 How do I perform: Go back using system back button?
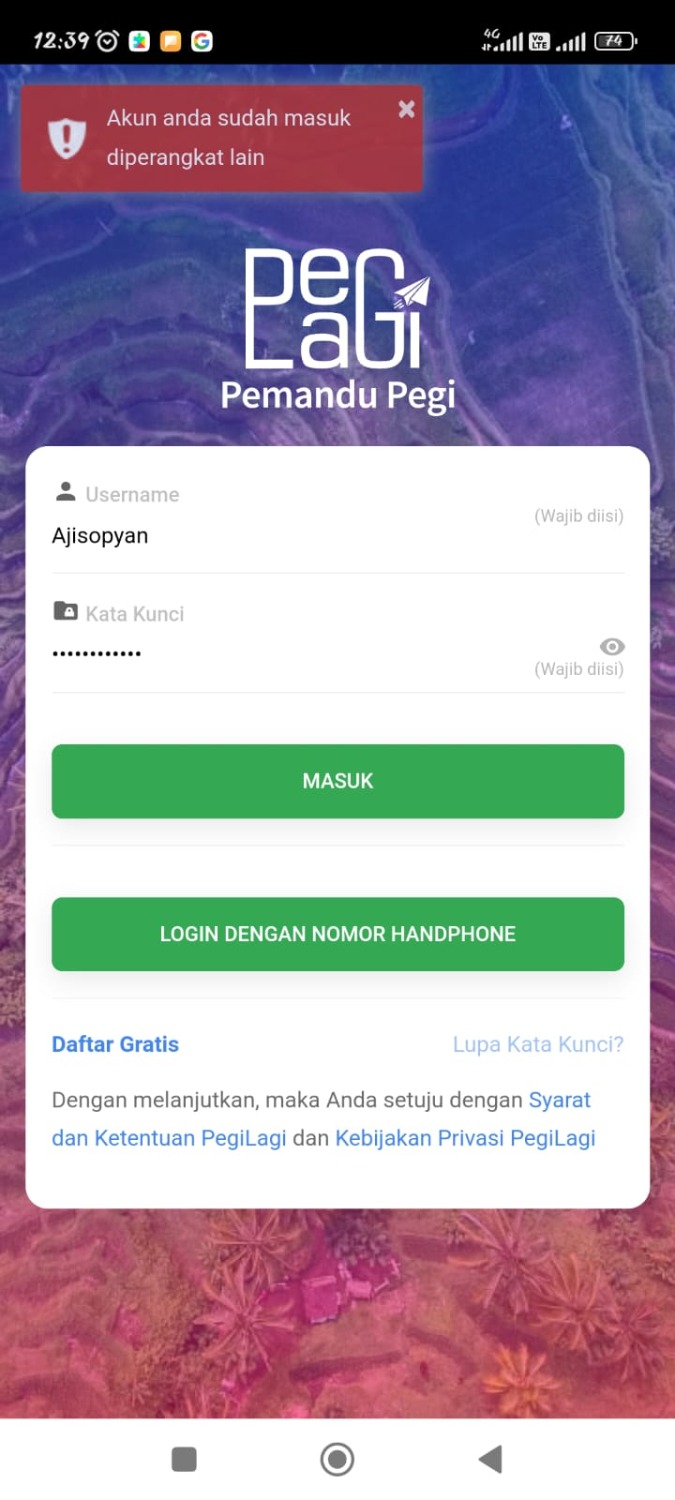(490, 1459)
